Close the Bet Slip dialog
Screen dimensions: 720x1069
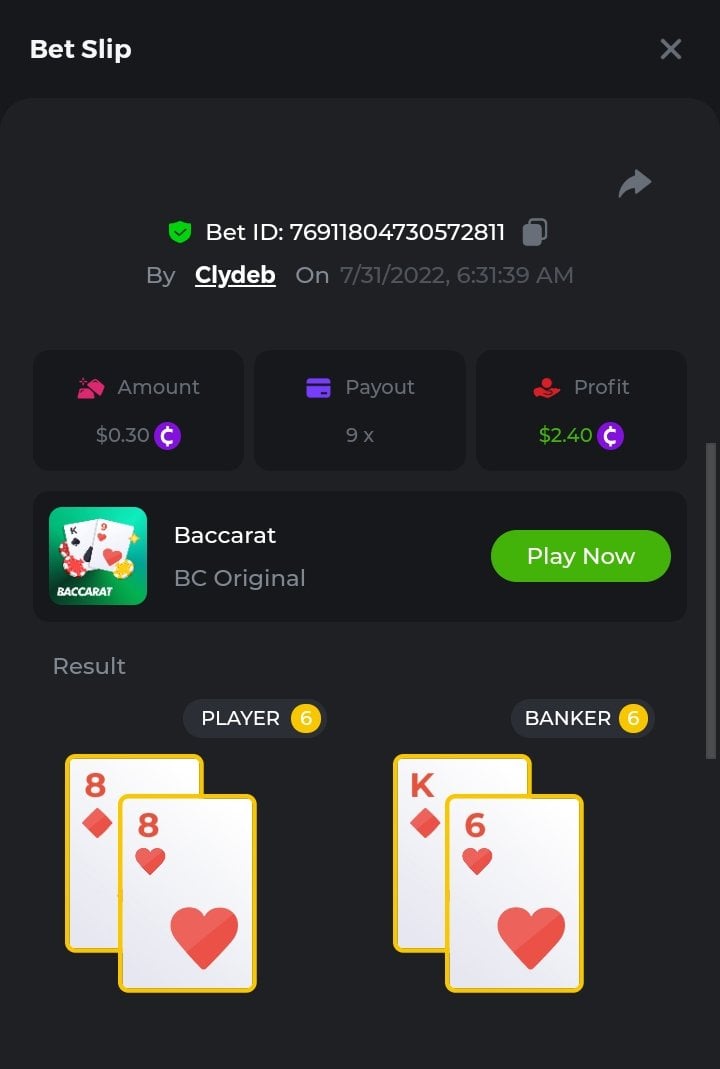tap(670, 49)
